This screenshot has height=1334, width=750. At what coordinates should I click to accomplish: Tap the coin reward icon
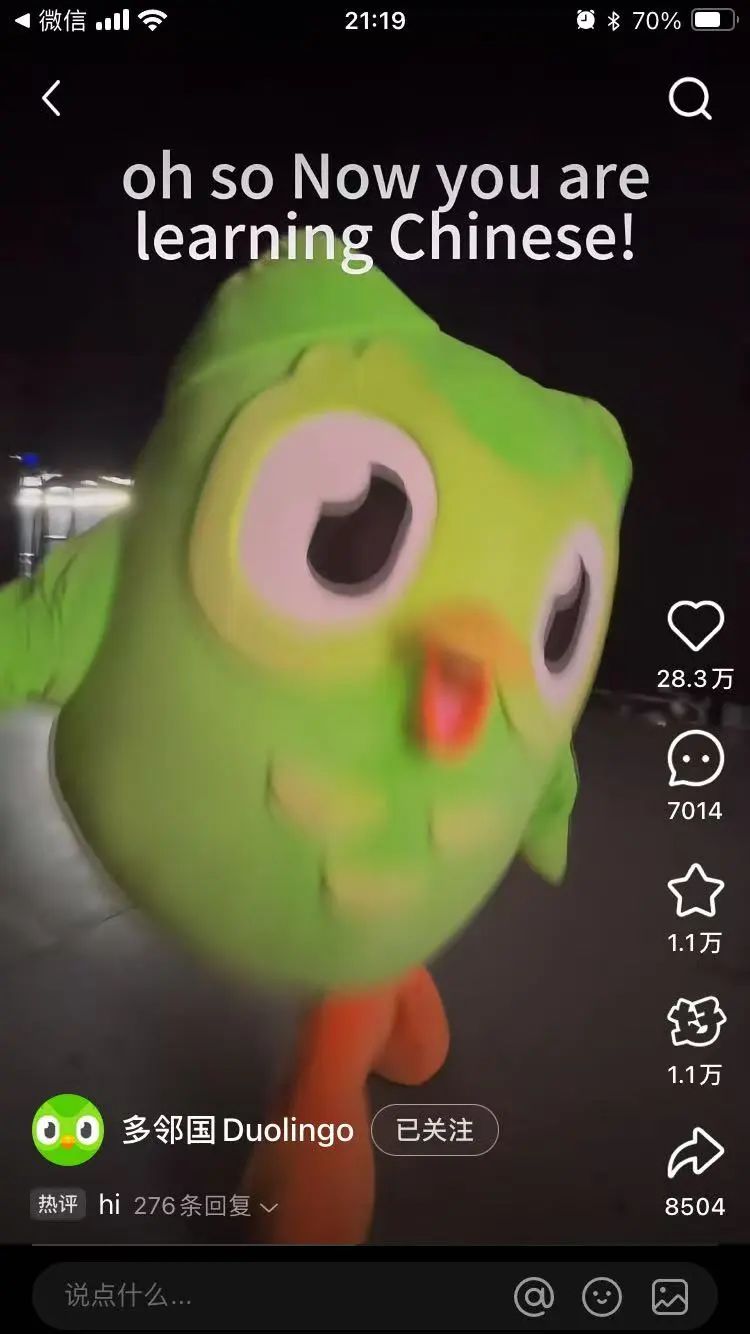pyautogui.click(x=695, y=1023)
